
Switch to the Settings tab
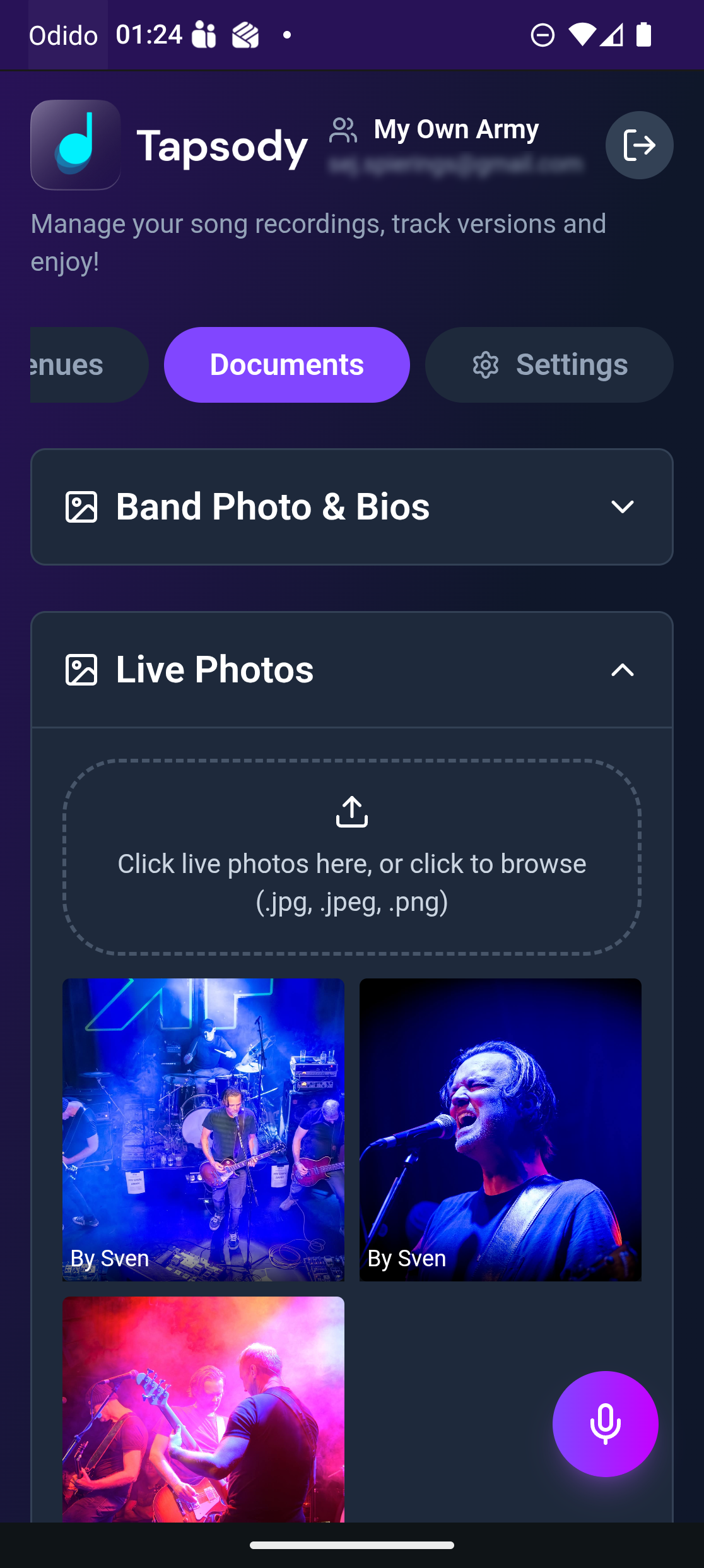tap(549, 365)
